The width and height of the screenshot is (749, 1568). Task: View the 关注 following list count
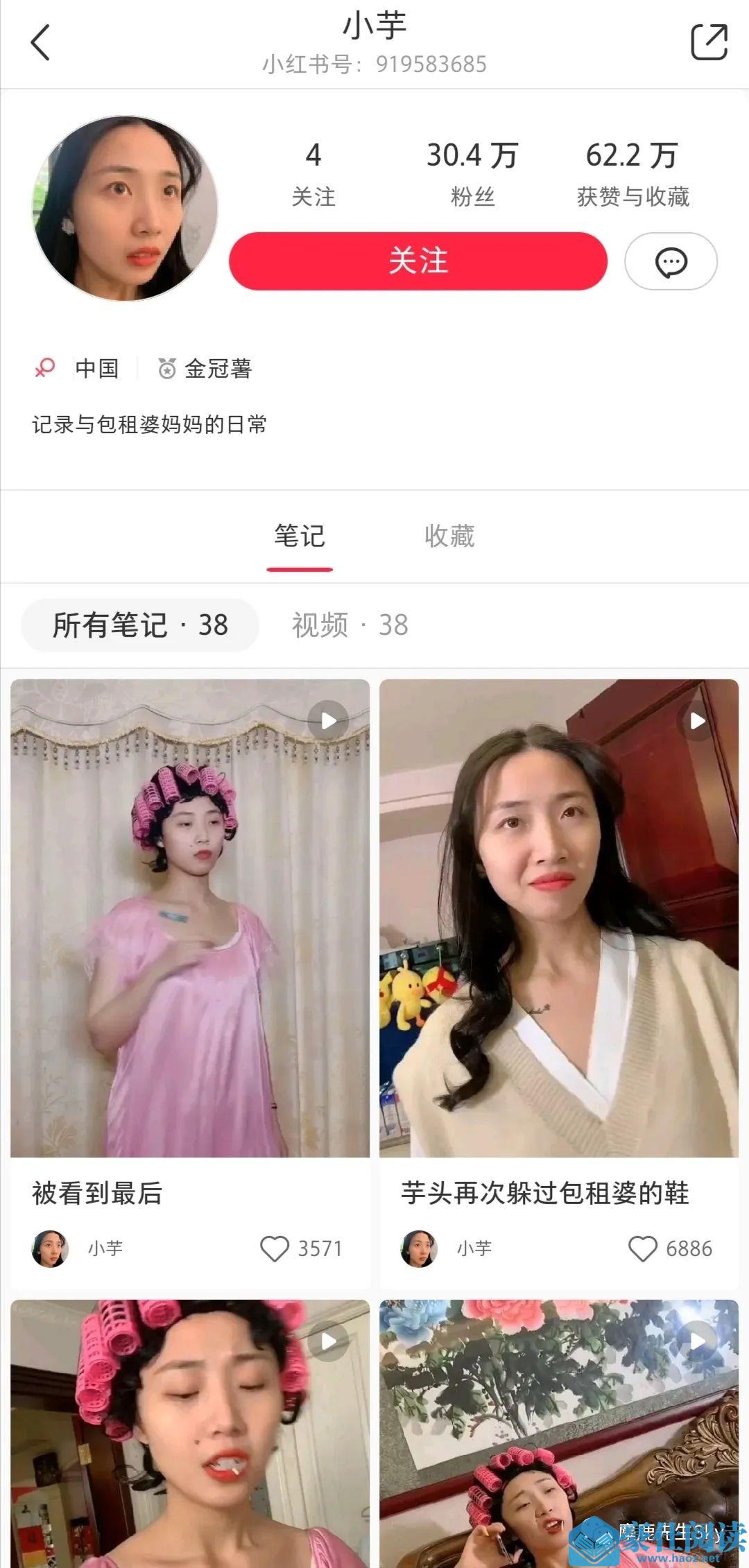coord(313,173)
